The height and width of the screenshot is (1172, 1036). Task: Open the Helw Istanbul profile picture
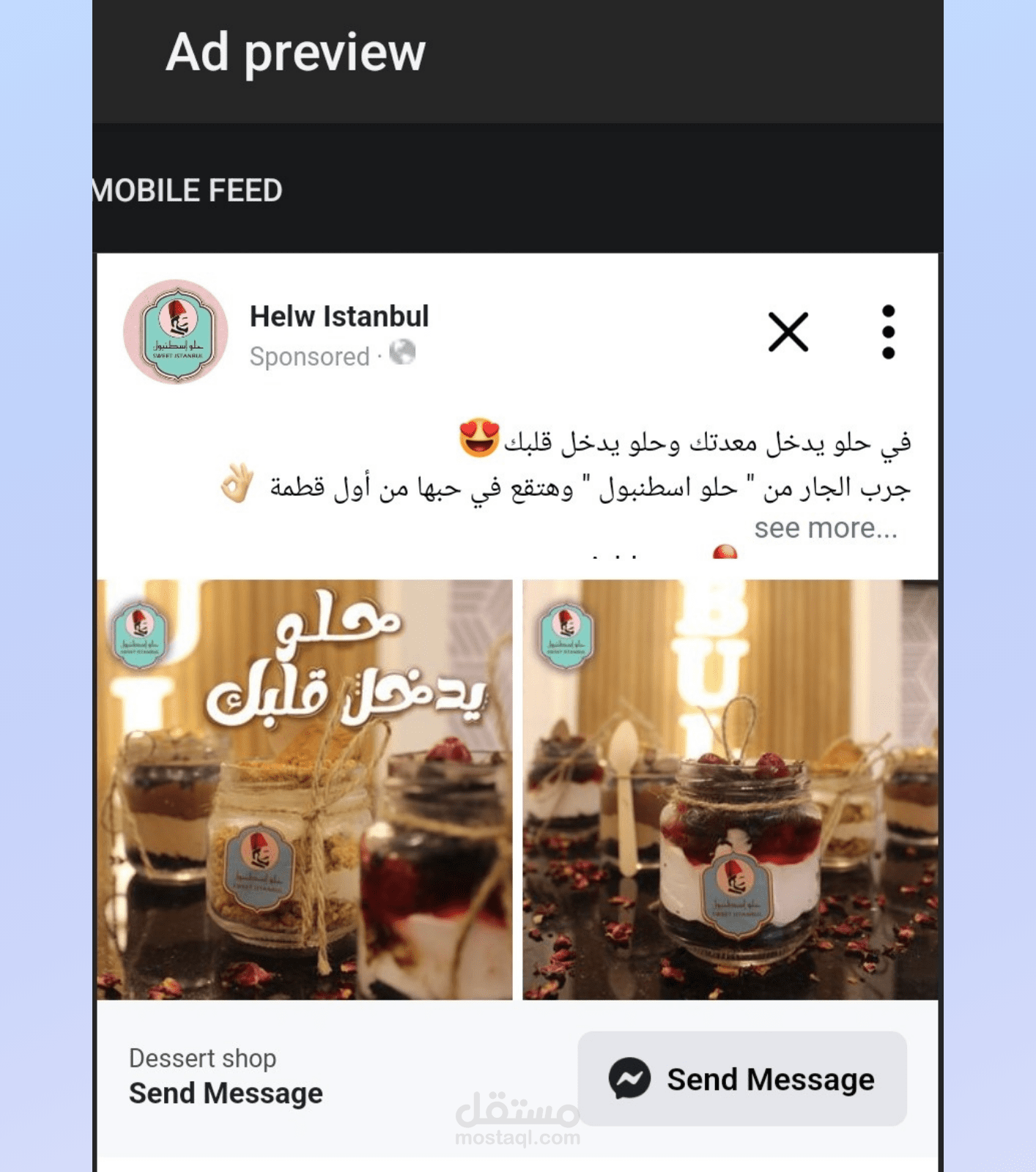tap(176, 332)
